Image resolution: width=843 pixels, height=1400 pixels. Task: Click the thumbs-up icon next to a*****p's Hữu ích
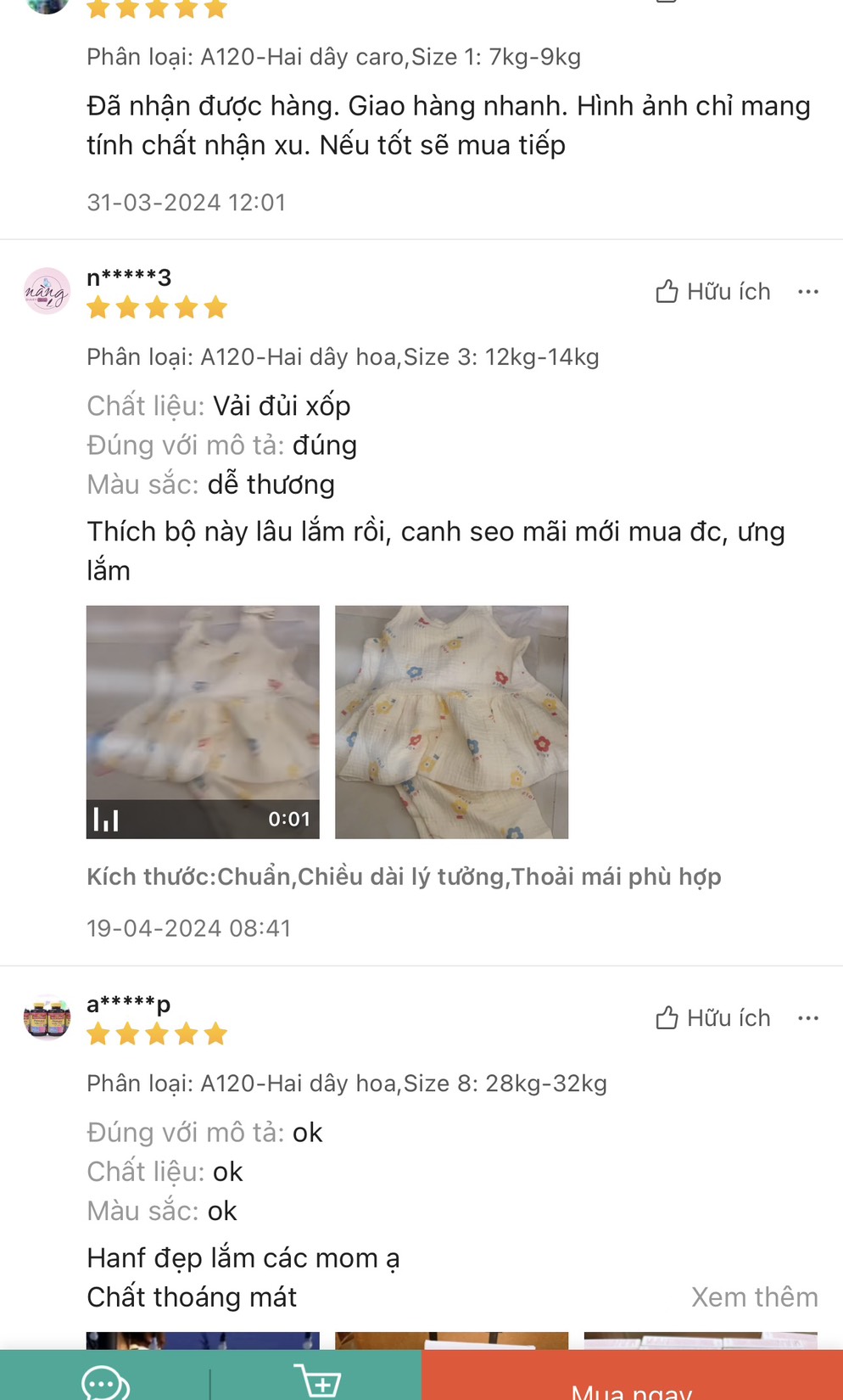point(667,1017)
